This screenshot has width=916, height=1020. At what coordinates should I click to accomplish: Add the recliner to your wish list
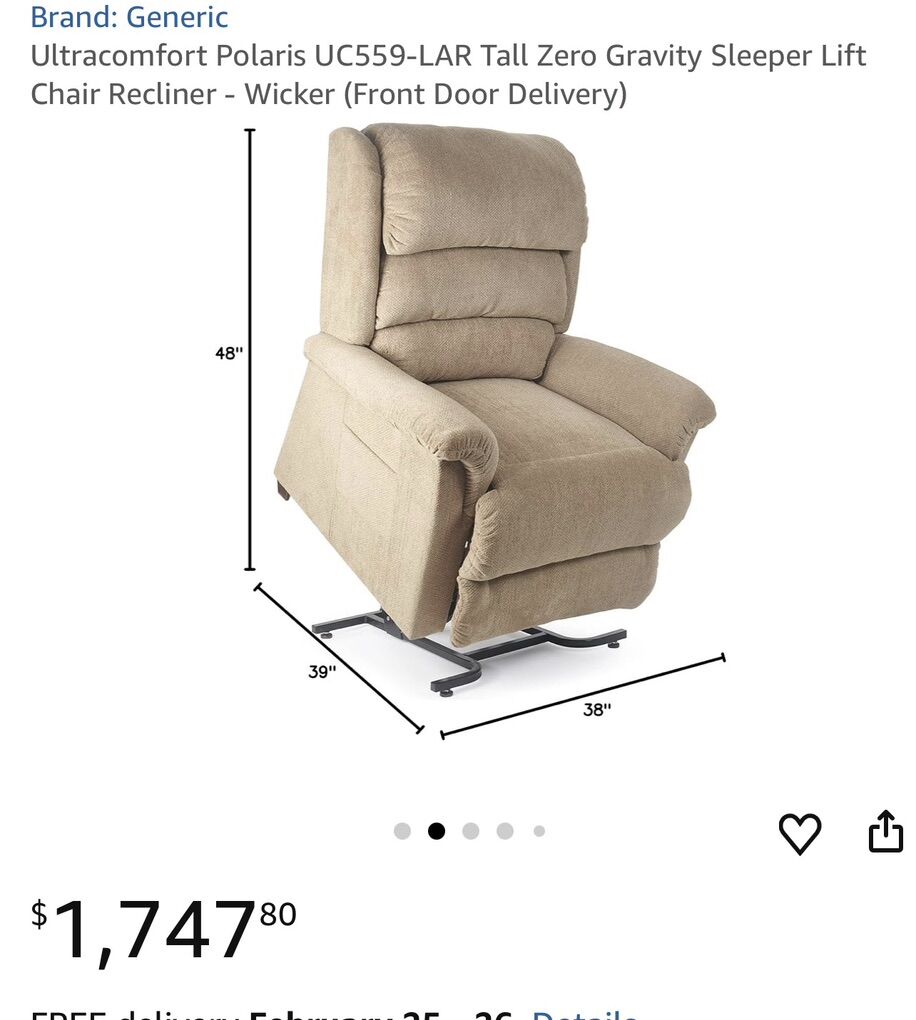coord(799,833)
